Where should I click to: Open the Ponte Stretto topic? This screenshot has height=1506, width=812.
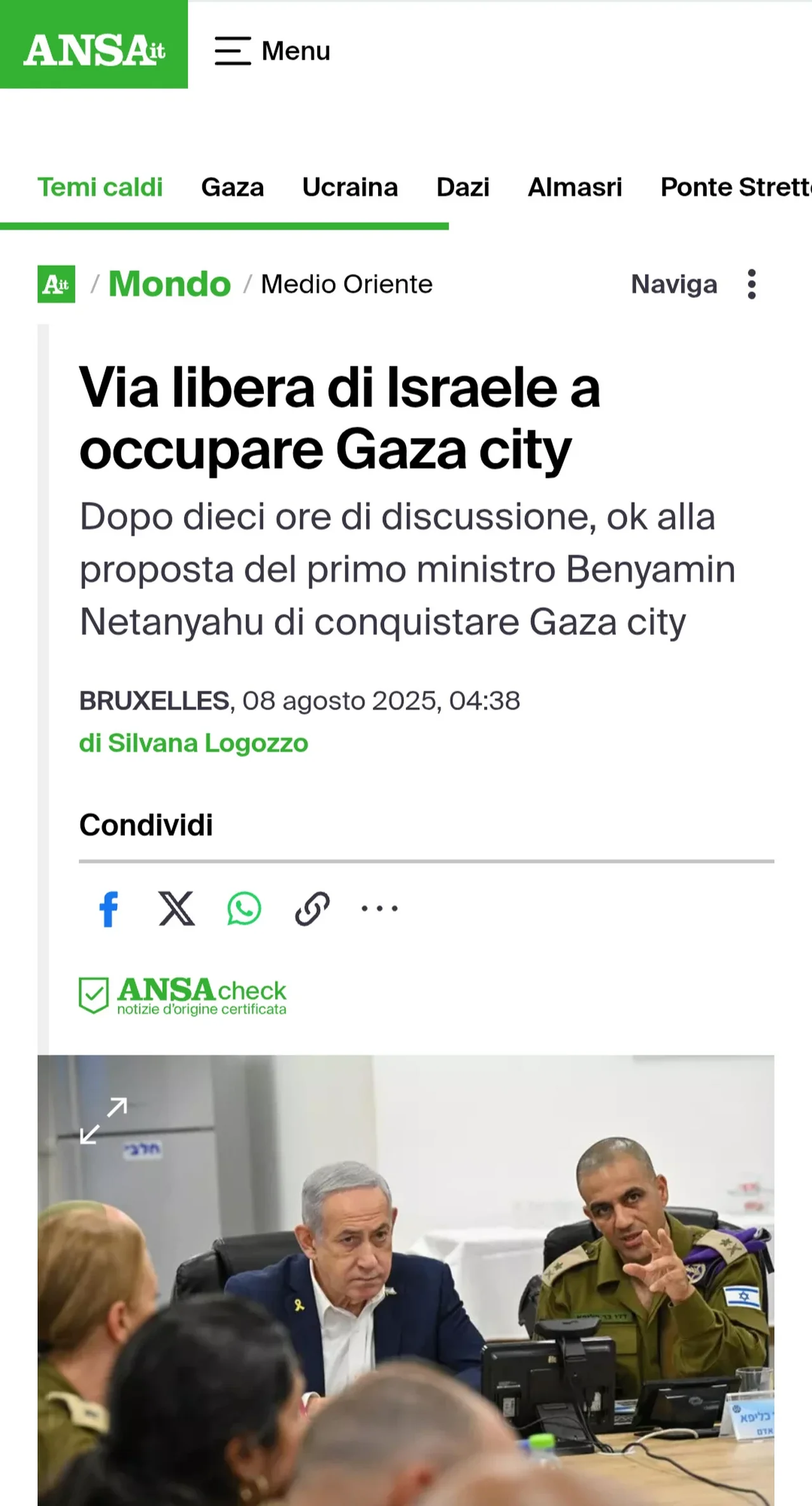[x=736, y=187]
